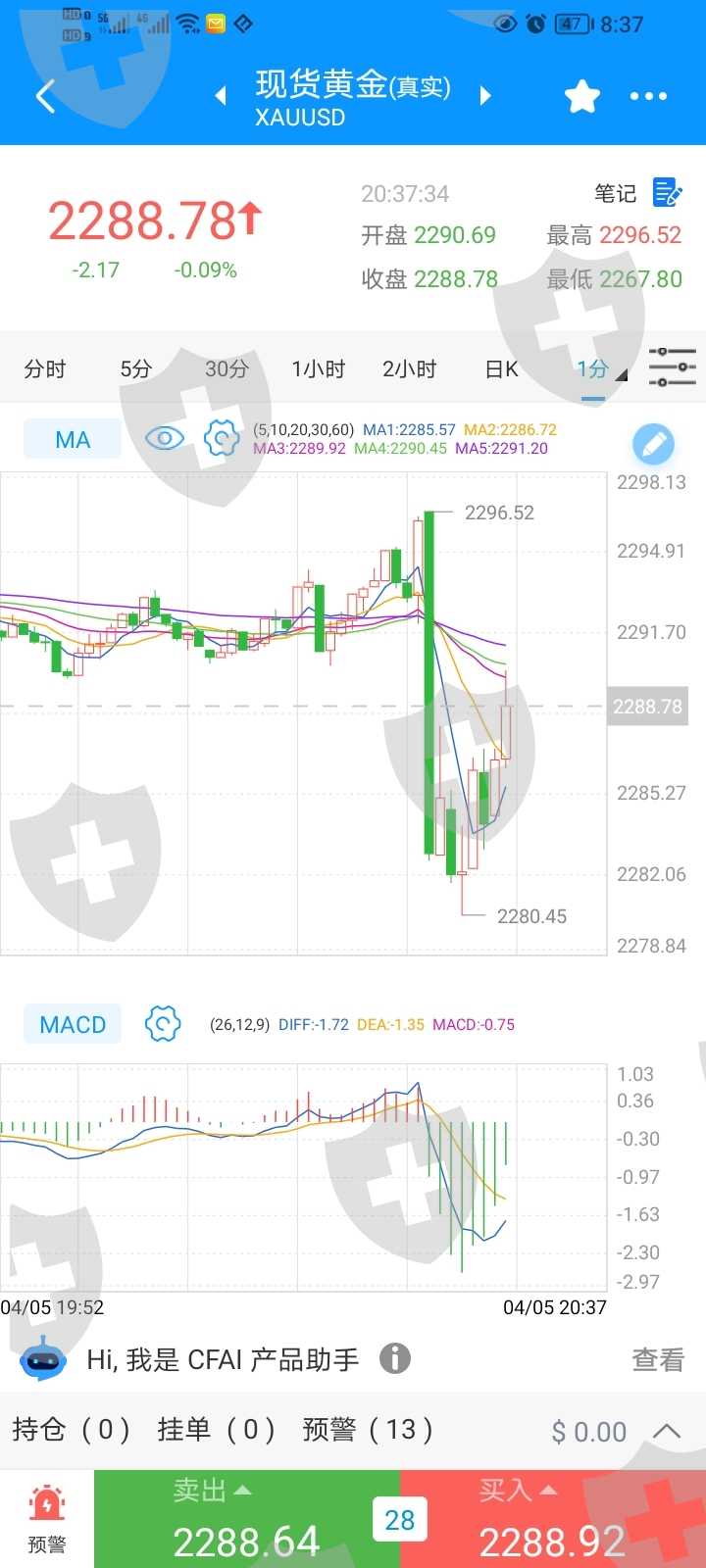Screen dimensions: 706x1568
Task: Buy at 2288.92 with 买入 button
Action: coord(553,1519)
